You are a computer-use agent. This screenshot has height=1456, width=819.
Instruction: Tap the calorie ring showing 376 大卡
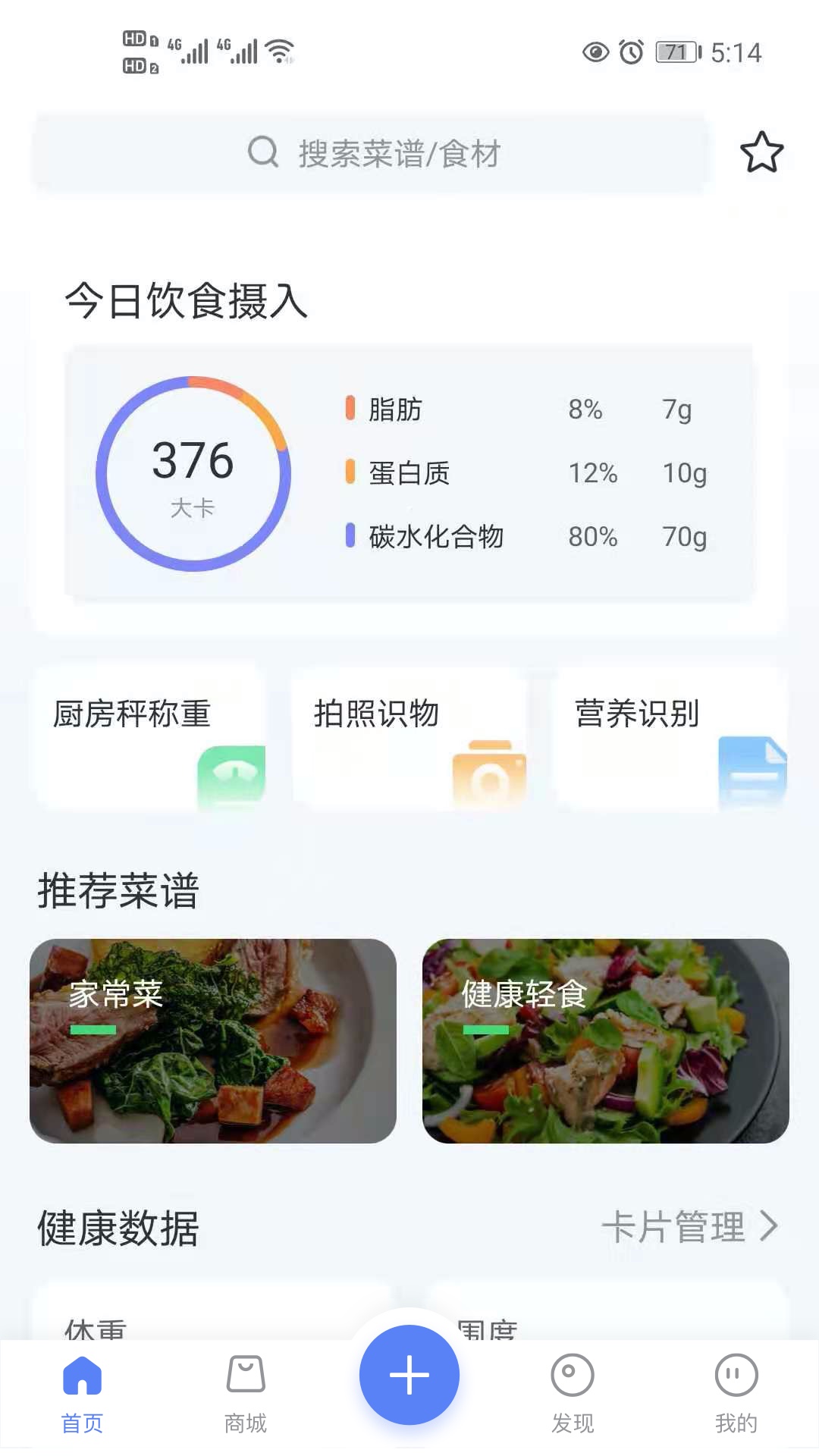pos(193,470)
